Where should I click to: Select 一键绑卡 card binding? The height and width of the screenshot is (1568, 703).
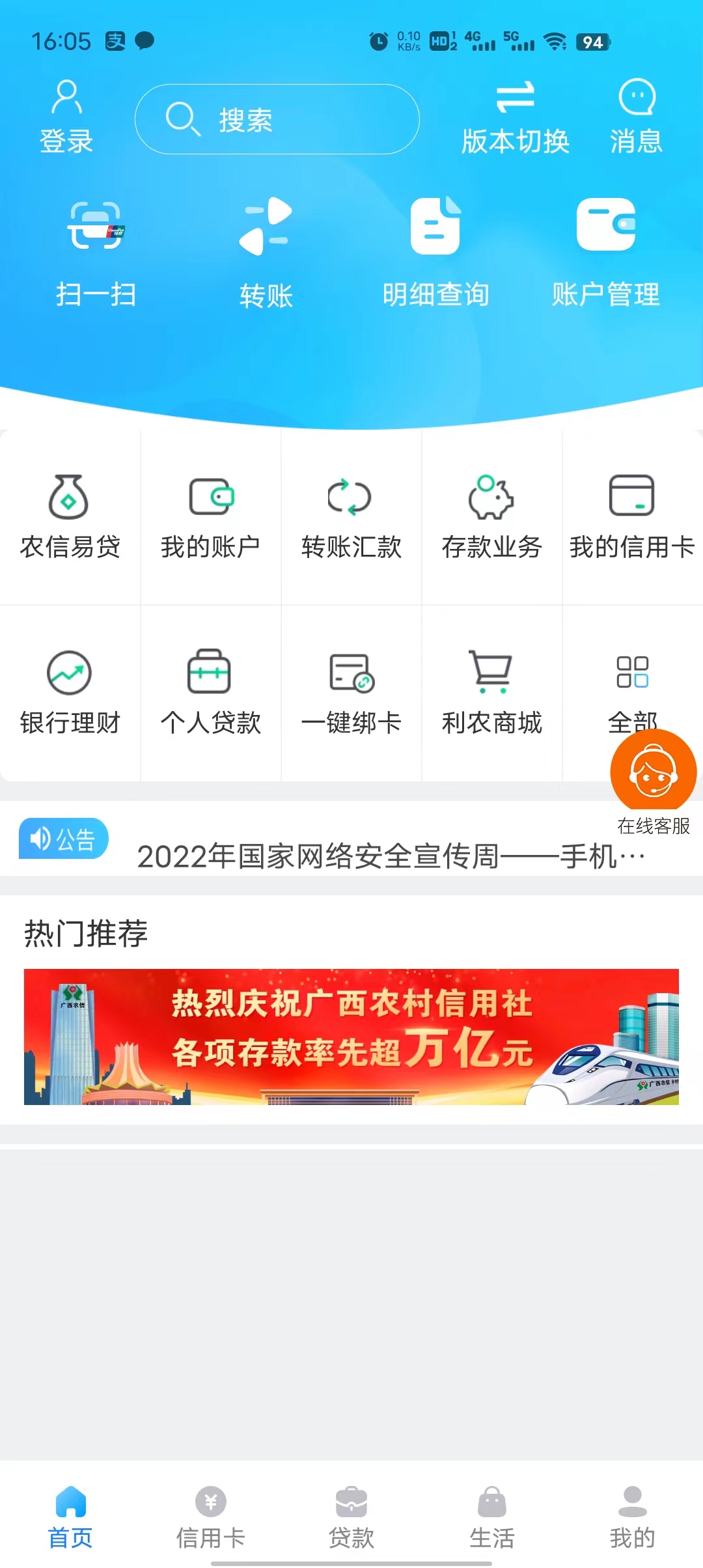coord(351,693)
